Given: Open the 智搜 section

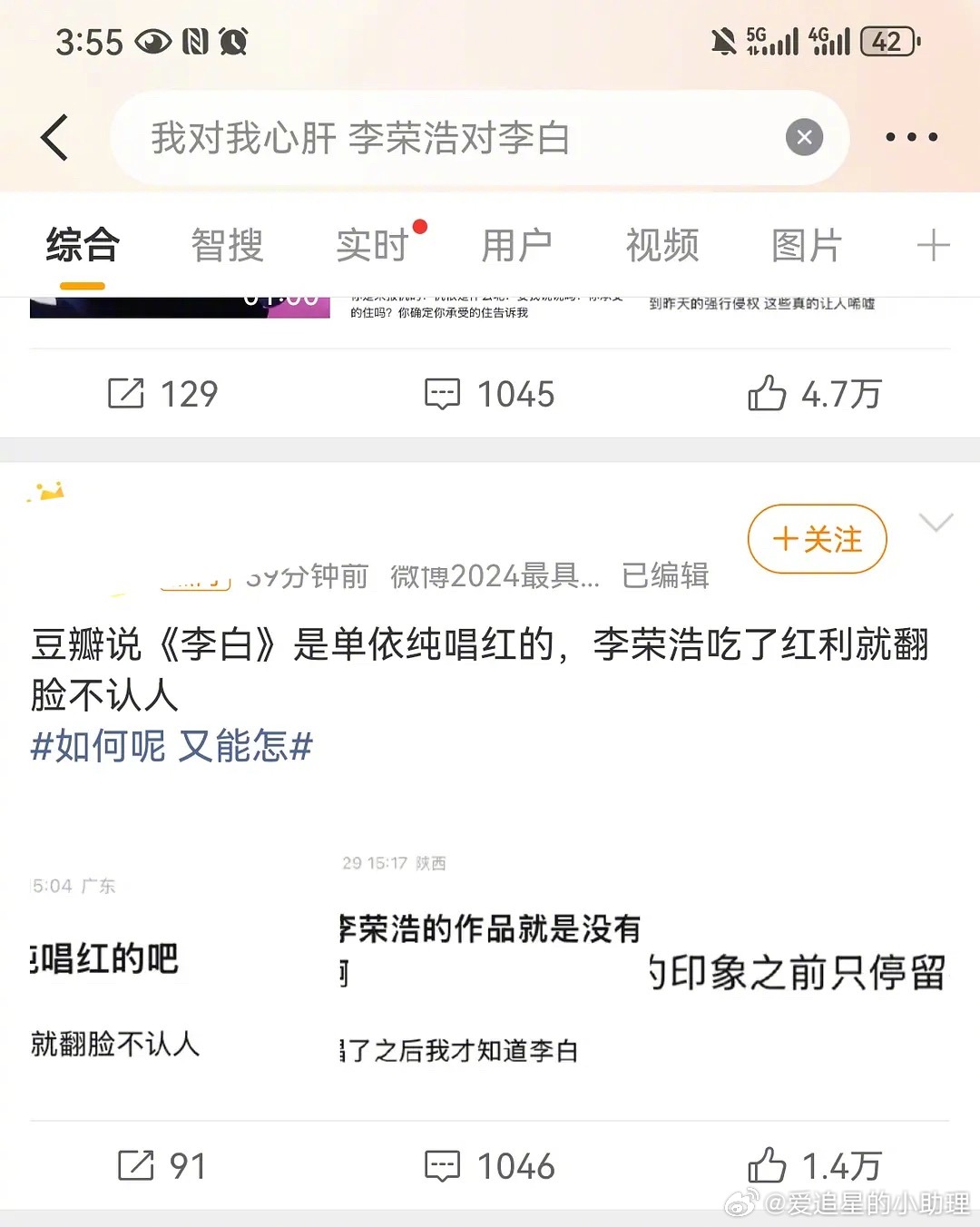Looking at the screenshot, I should pyautogui.click(x=227, y=245).
